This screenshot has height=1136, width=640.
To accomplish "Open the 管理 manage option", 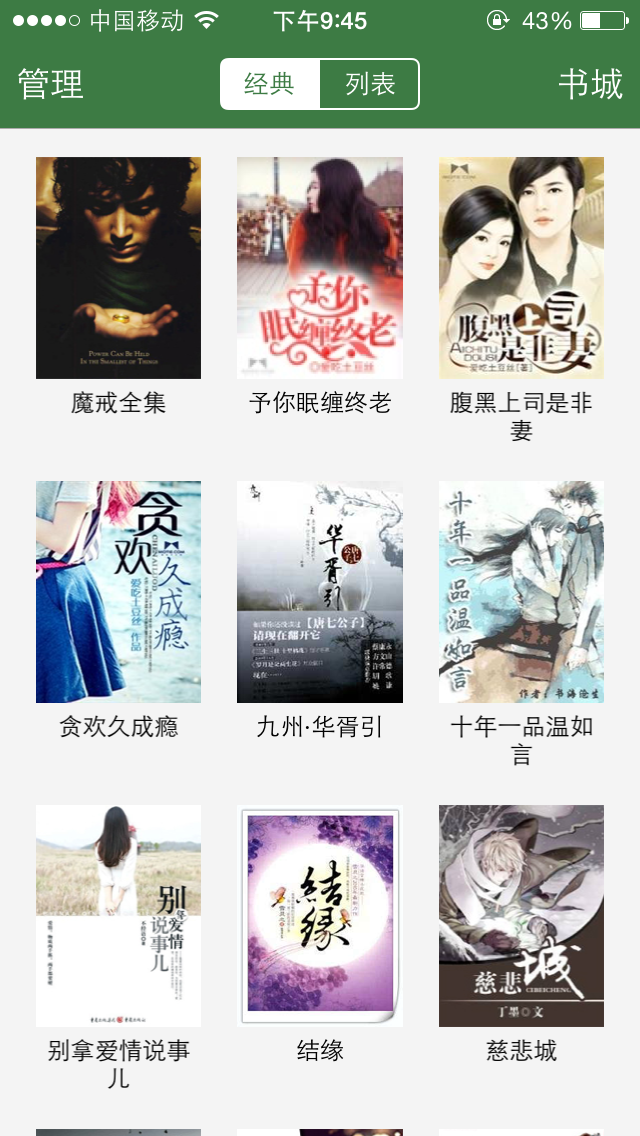I will (x=51, y=84).
